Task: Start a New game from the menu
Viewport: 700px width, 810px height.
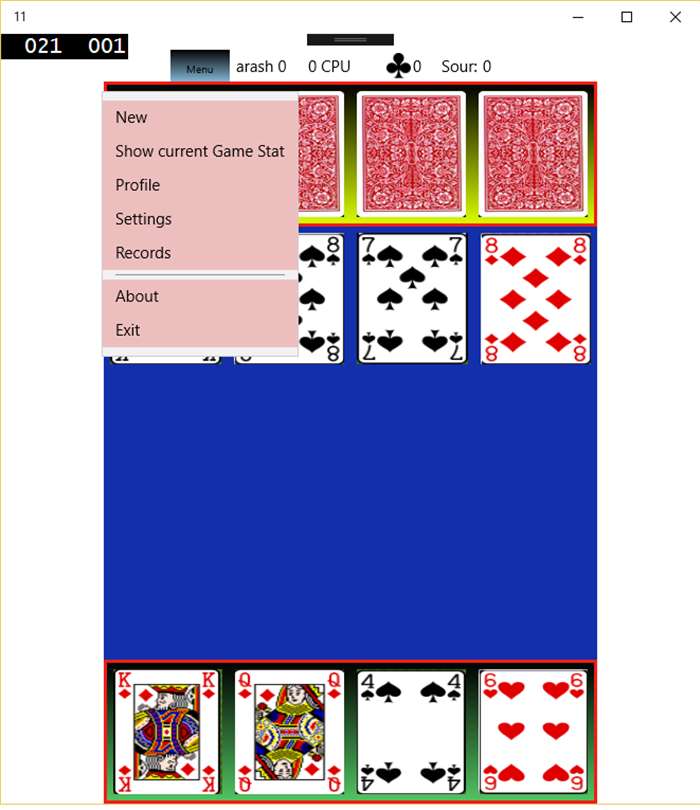Action: tap(131, 117)
